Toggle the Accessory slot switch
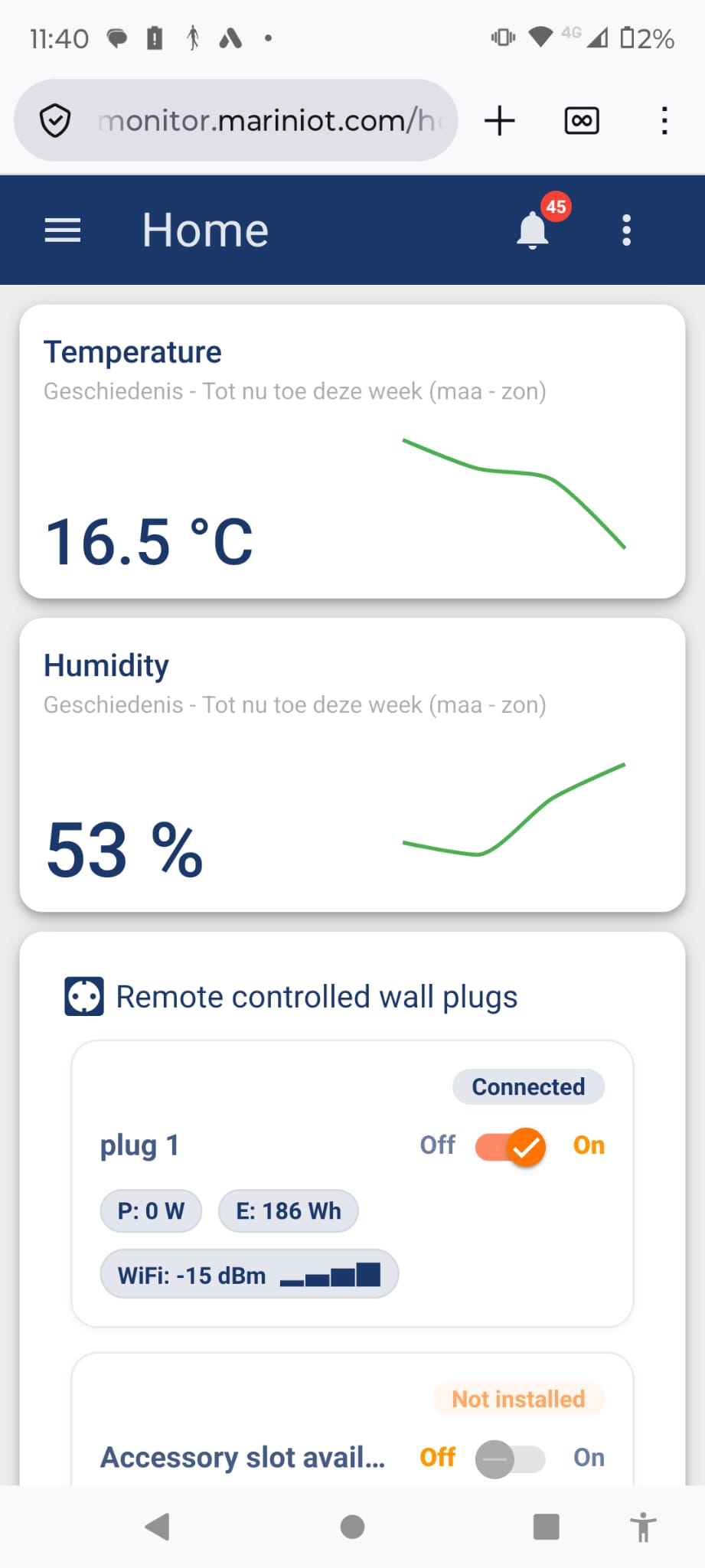Screen dimensions: 705x1568 coord(511,1459)
